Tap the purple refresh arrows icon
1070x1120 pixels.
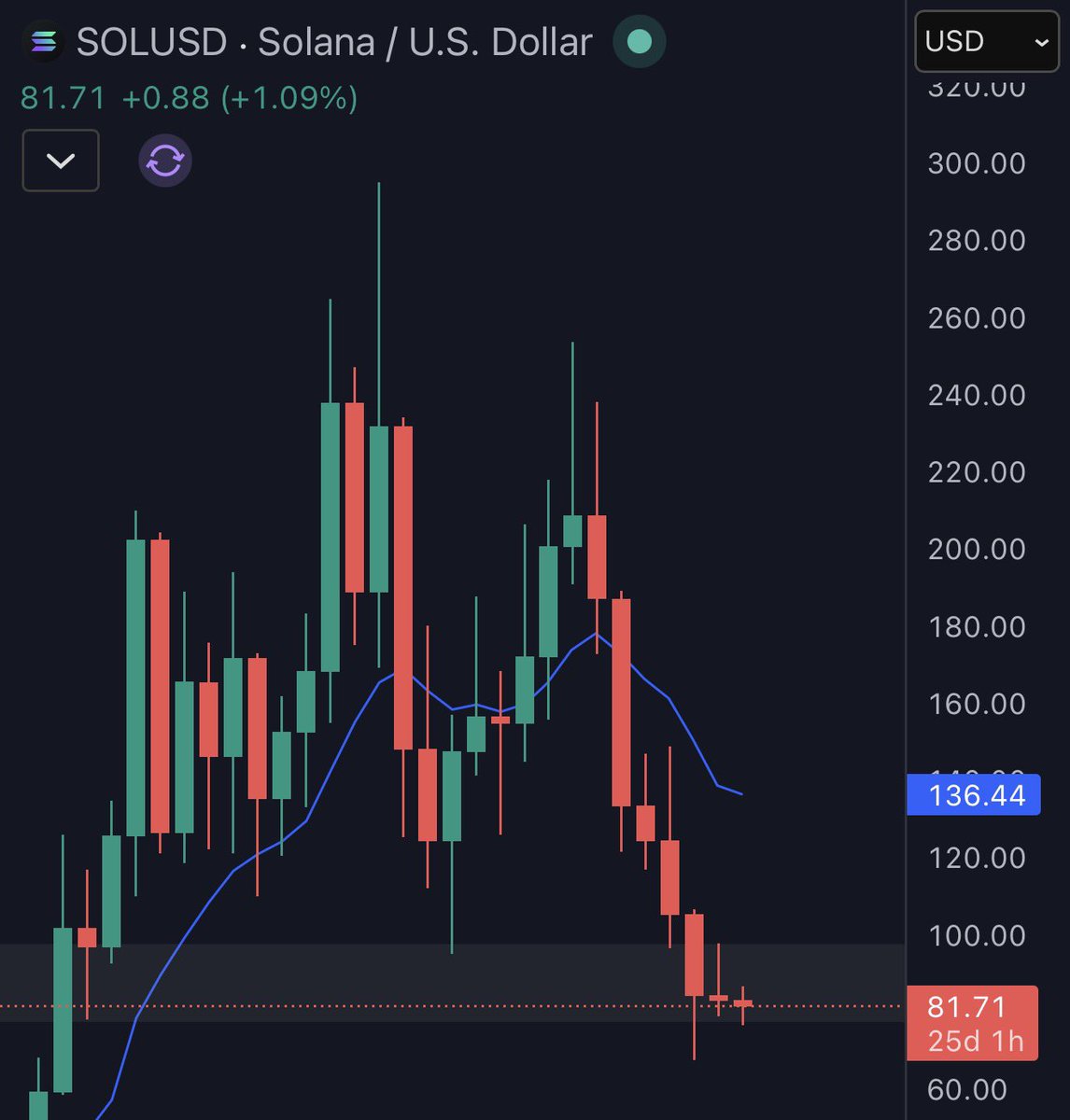click(165, 161)
